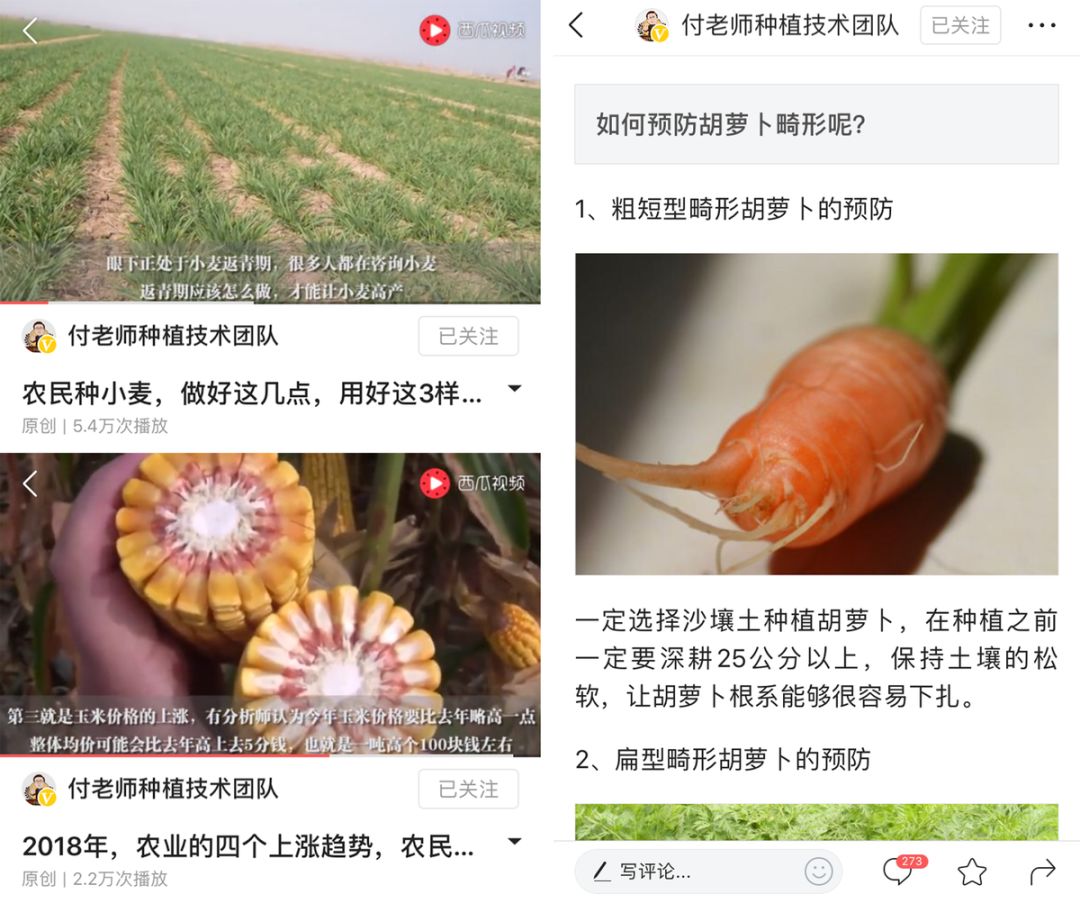Image resolution: width=1080 pixels, height=903 pixels.
Task: Share the carrot article
Action: tap(1042, 872)
